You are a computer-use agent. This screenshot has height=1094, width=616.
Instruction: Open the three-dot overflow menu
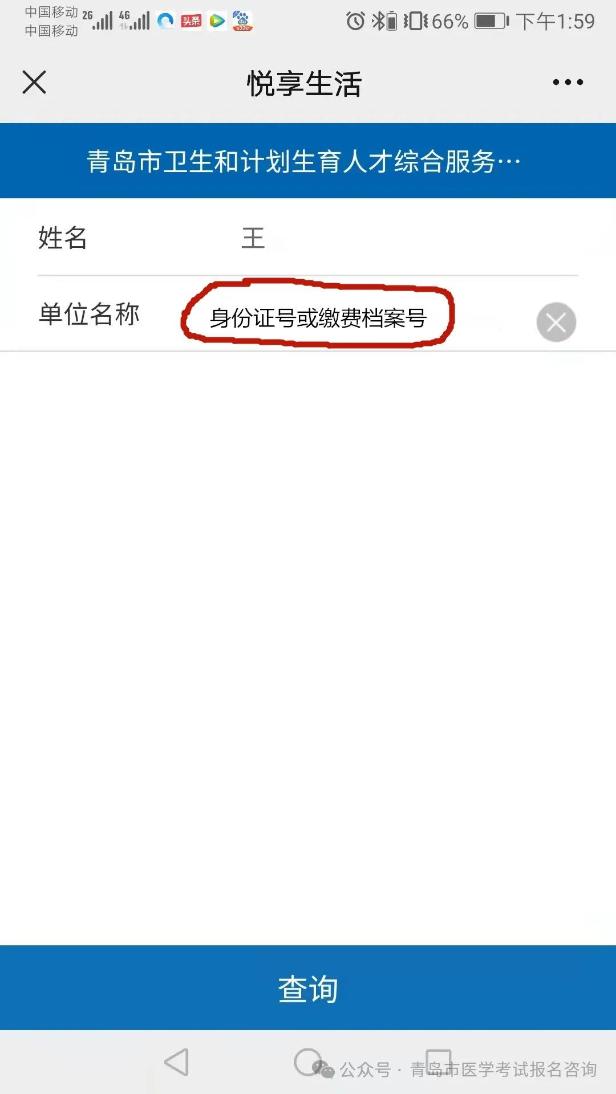coord(567,83)
